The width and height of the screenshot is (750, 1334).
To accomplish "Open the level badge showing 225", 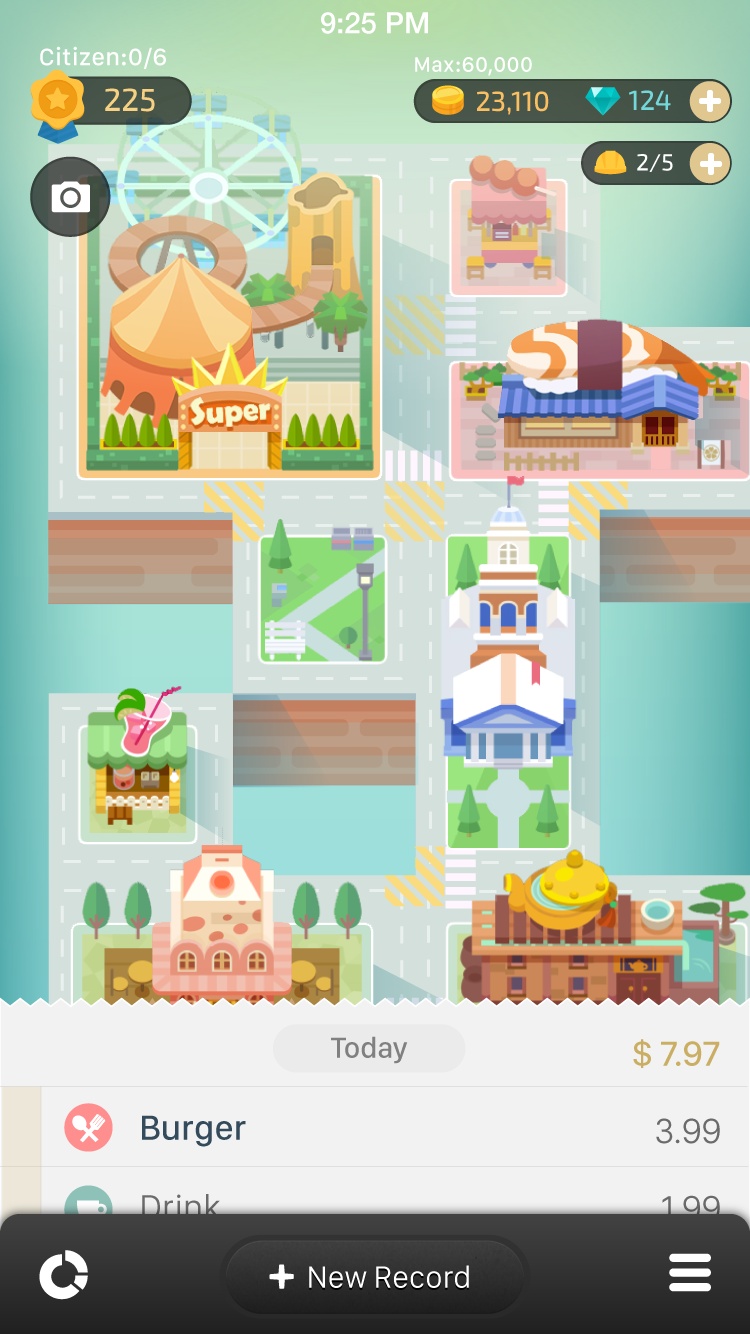I will point(110,101).
